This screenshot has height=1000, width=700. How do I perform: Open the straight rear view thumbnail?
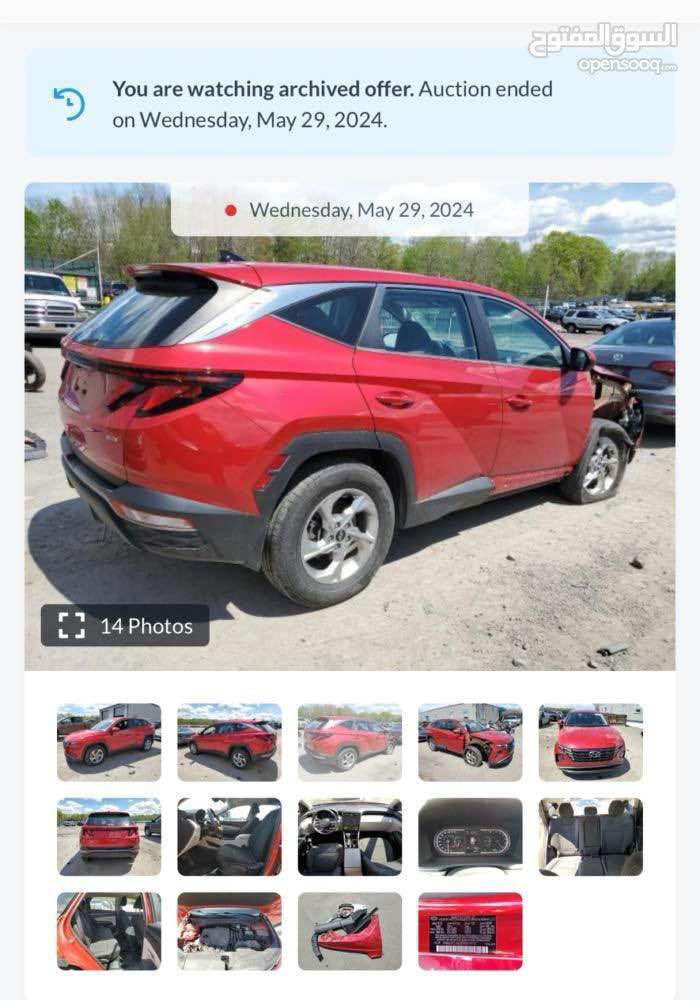pyautogui.click(x=109, y=836)
